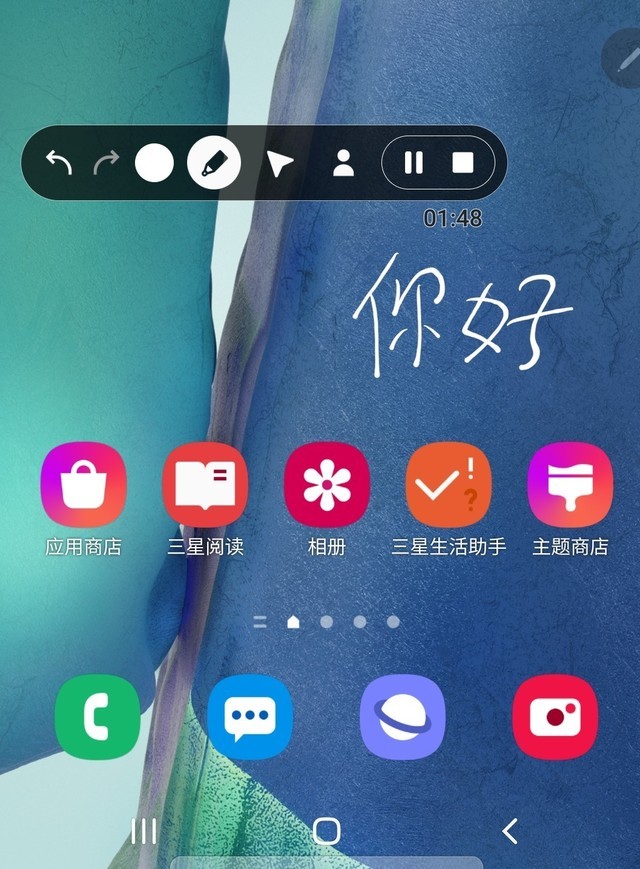Open the 应用商店 app
The image size is (640, 869).
click(x=83, y=484)
